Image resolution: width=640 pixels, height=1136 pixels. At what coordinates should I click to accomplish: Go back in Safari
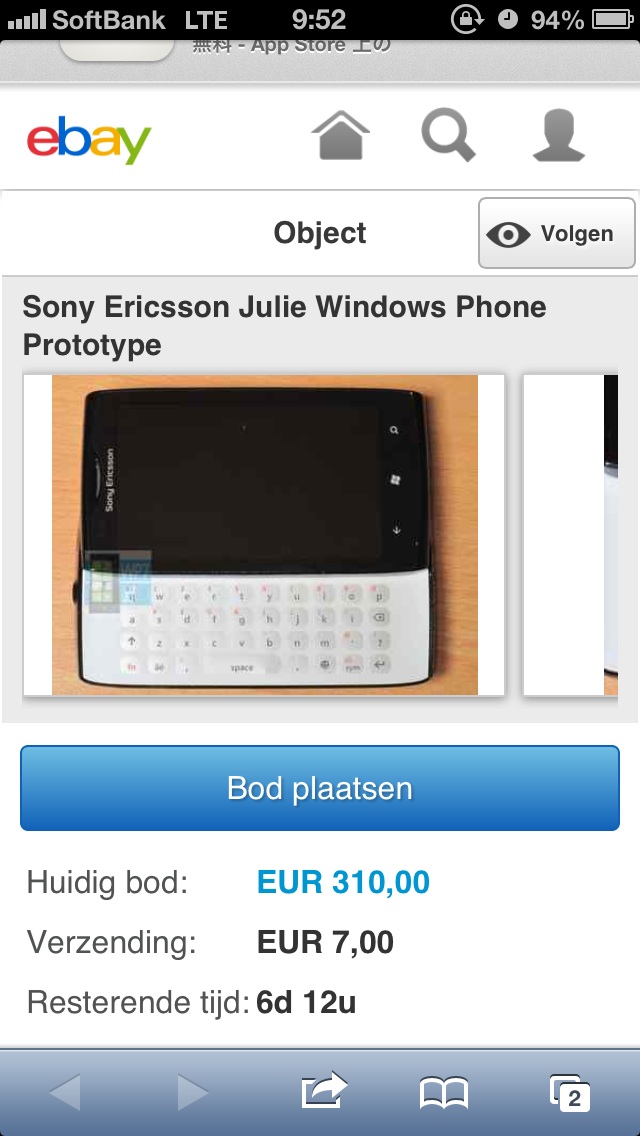click(65, 1092)
